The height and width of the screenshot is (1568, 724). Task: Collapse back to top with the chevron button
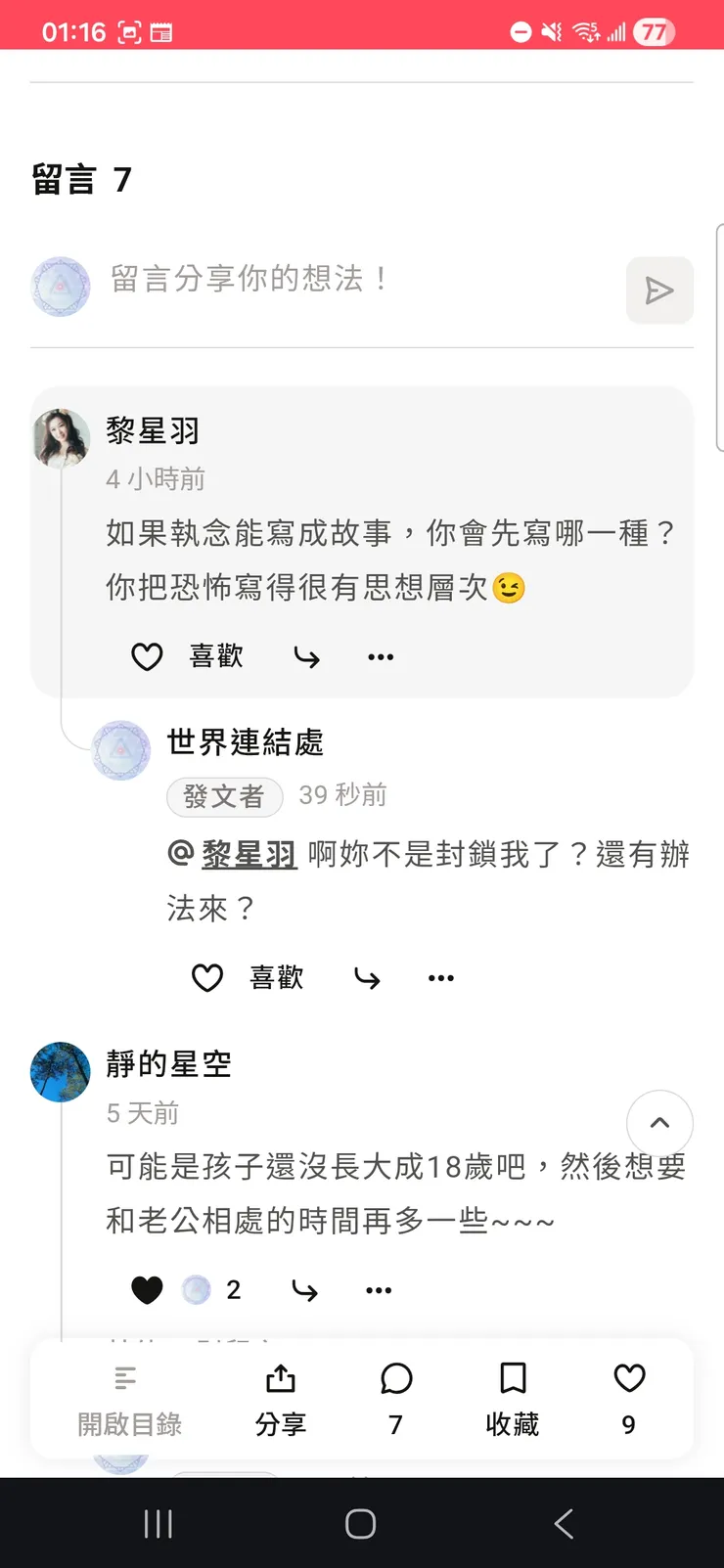(659, 1124)
